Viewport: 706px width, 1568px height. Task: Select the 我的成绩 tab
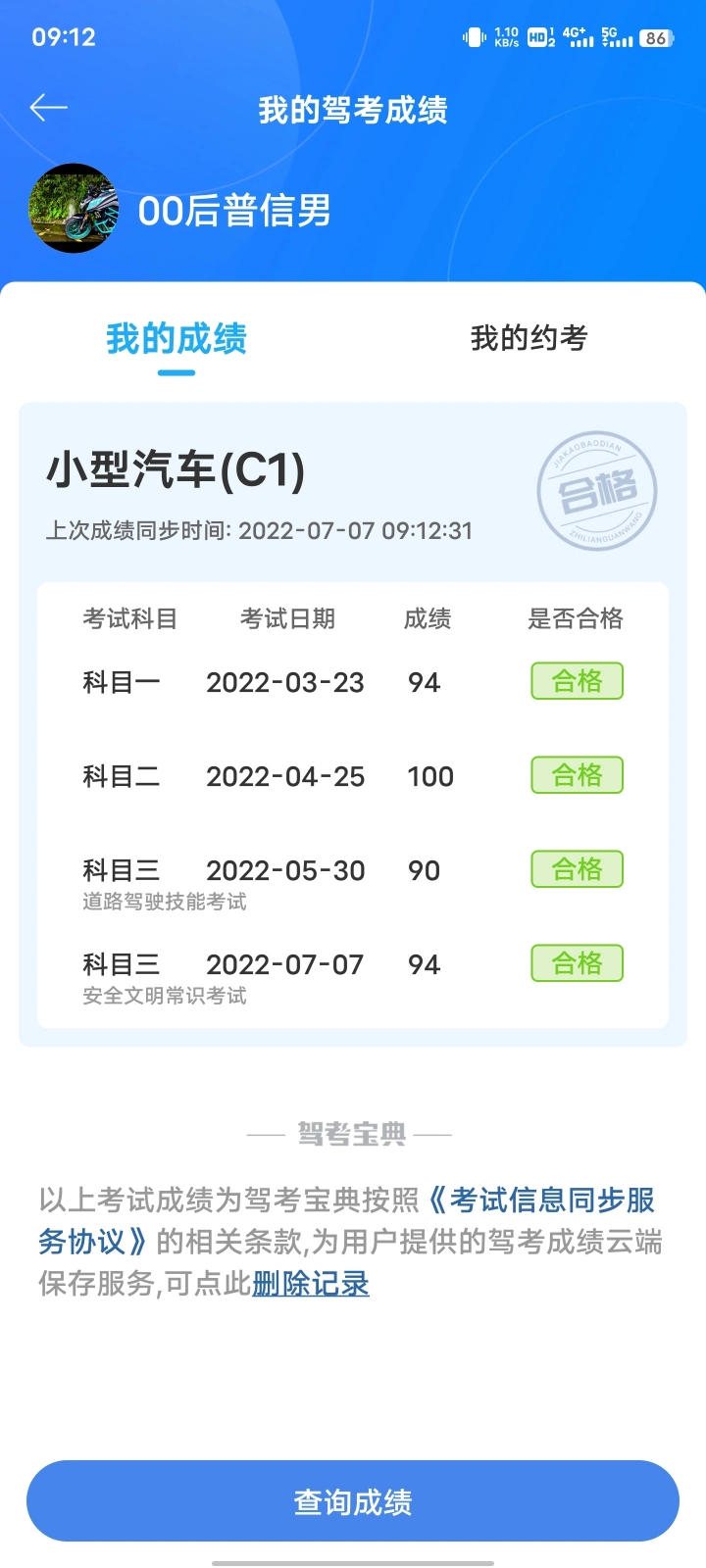point(176,339)
